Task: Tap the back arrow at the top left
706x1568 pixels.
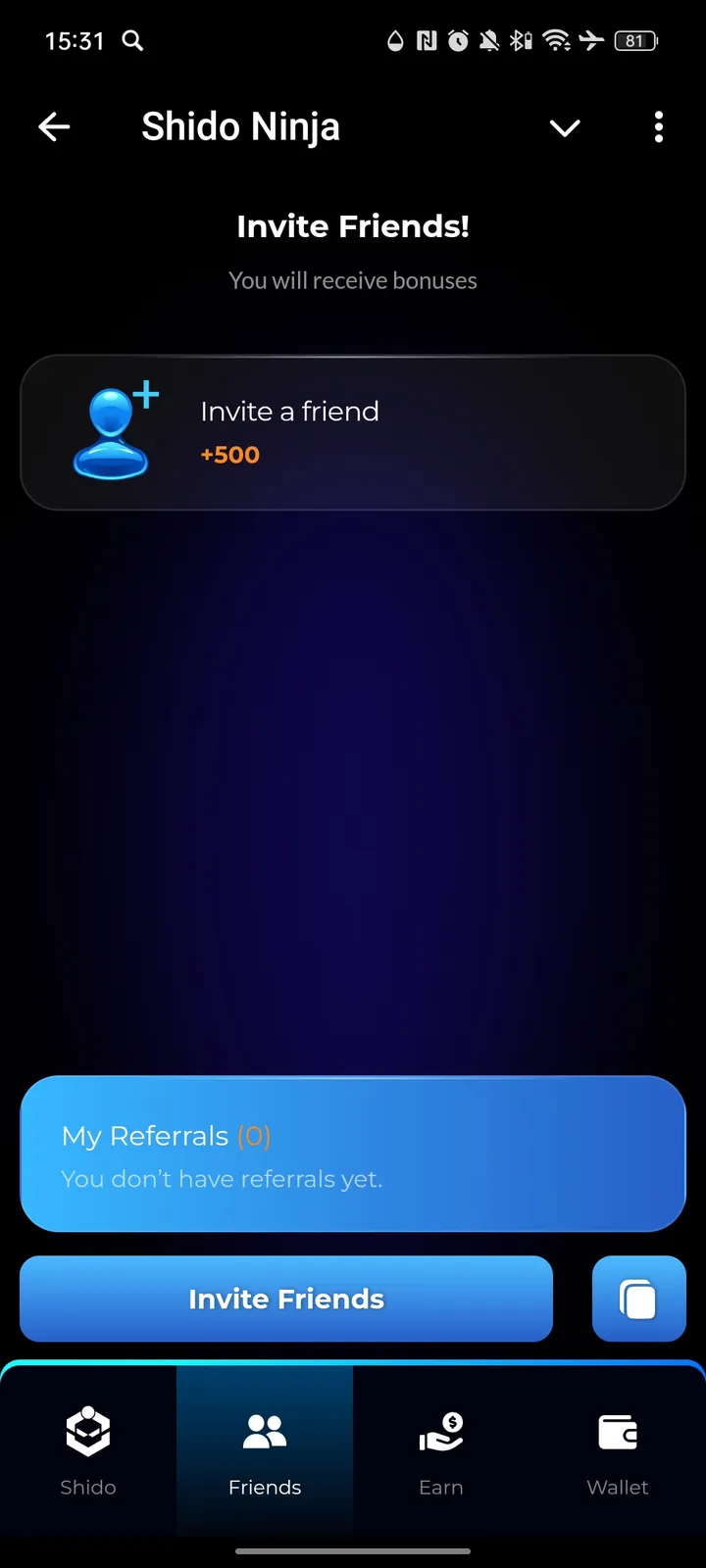Action: click(x=54, y=126)
